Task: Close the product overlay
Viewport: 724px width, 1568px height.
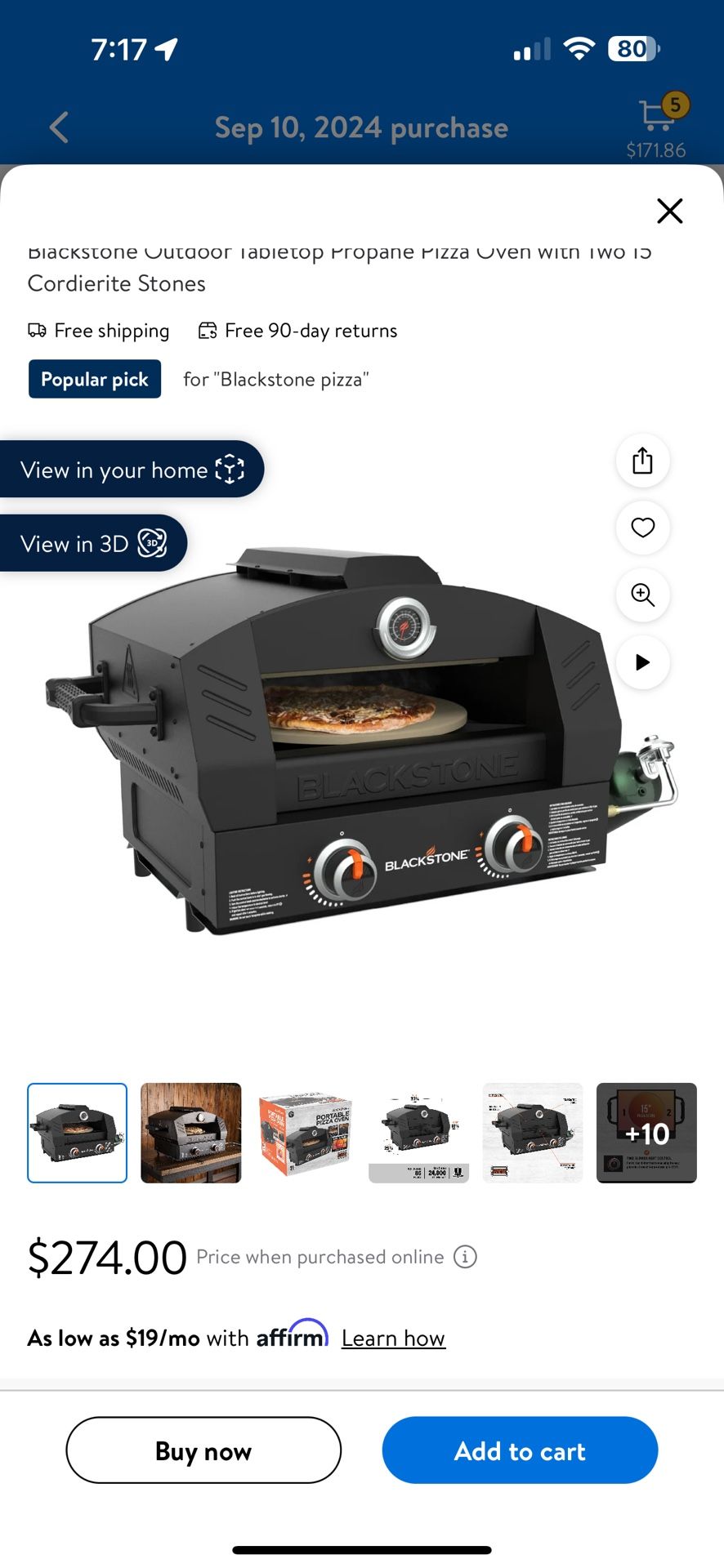Action: pyautogui.click(x=669, y=211)
